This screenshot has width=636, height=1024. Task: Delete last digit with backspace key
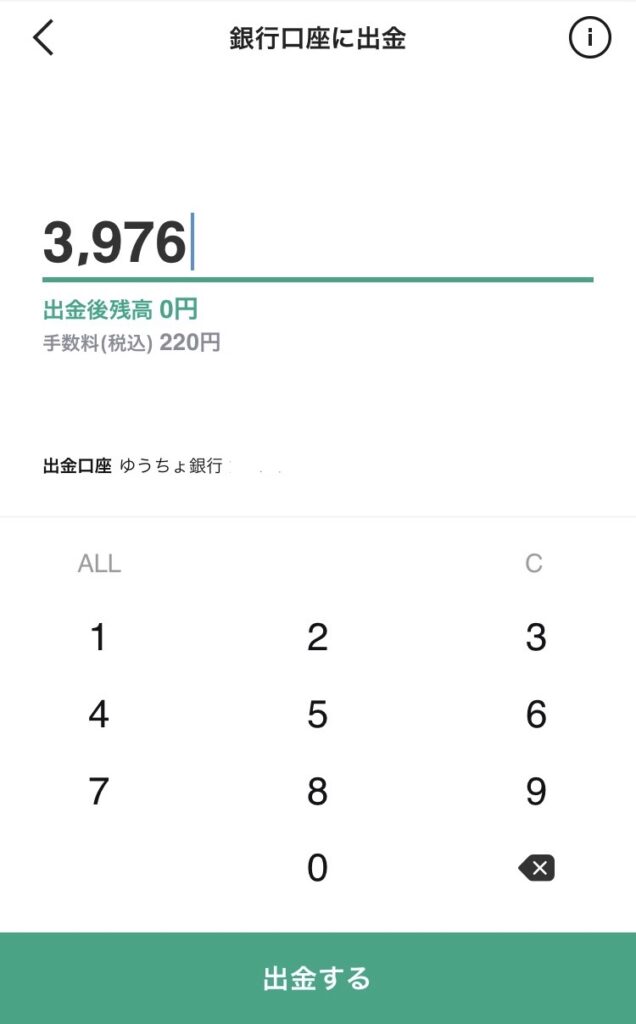(x=537, y=868)
